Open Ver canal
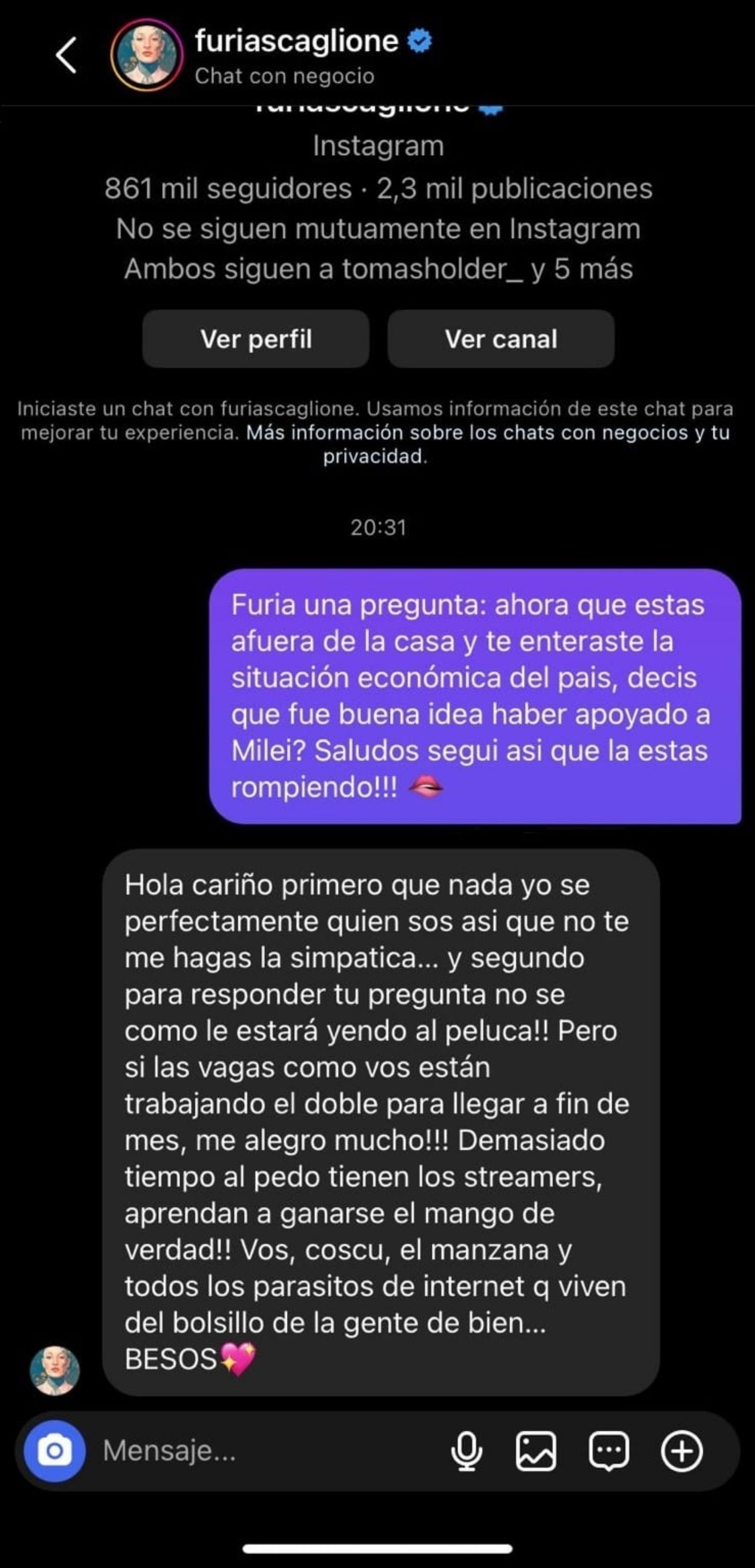This screenshot has width=755, height=1568. (x=501, y=339)
